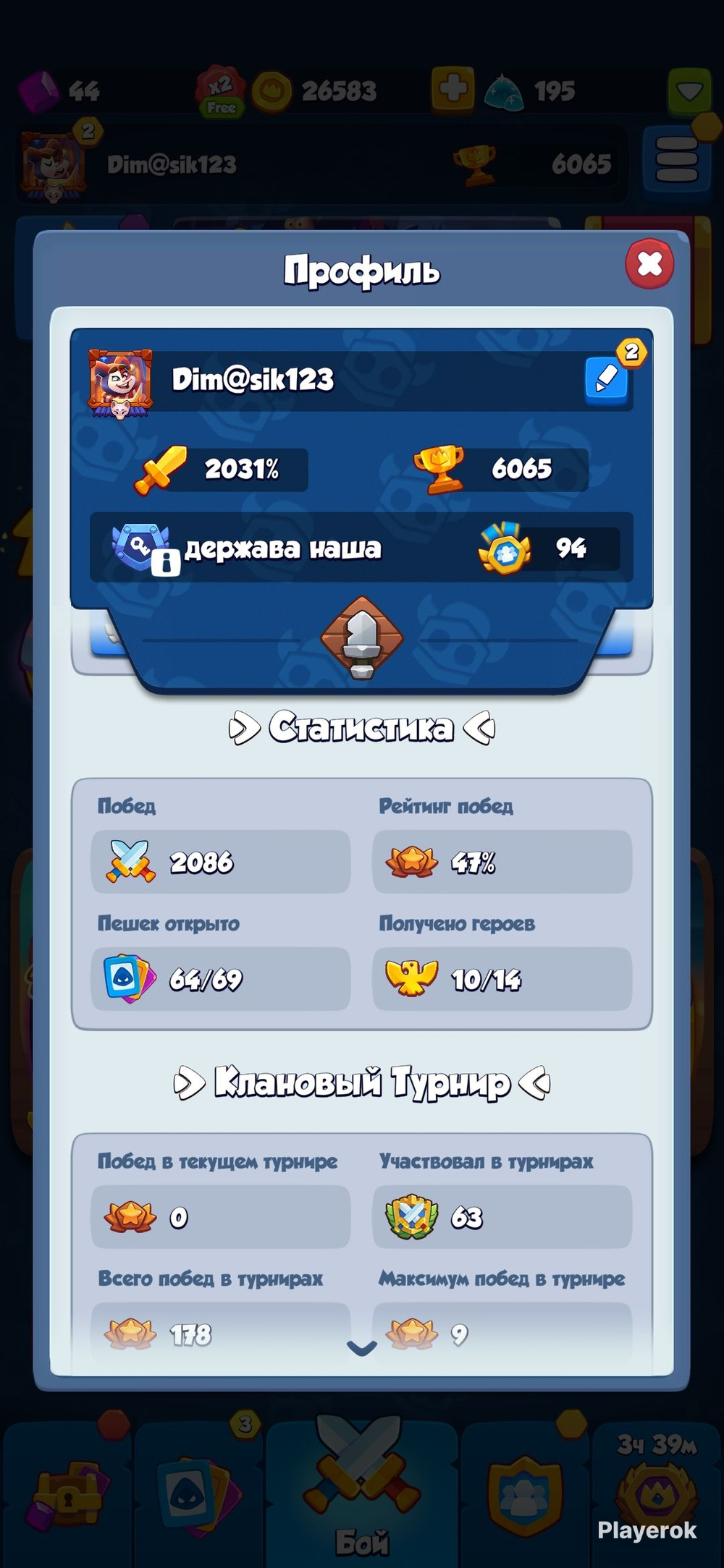Expand the list with the down chevron
The width and height of the screenshot is (724, 1568).
(x=361, y=1347)
